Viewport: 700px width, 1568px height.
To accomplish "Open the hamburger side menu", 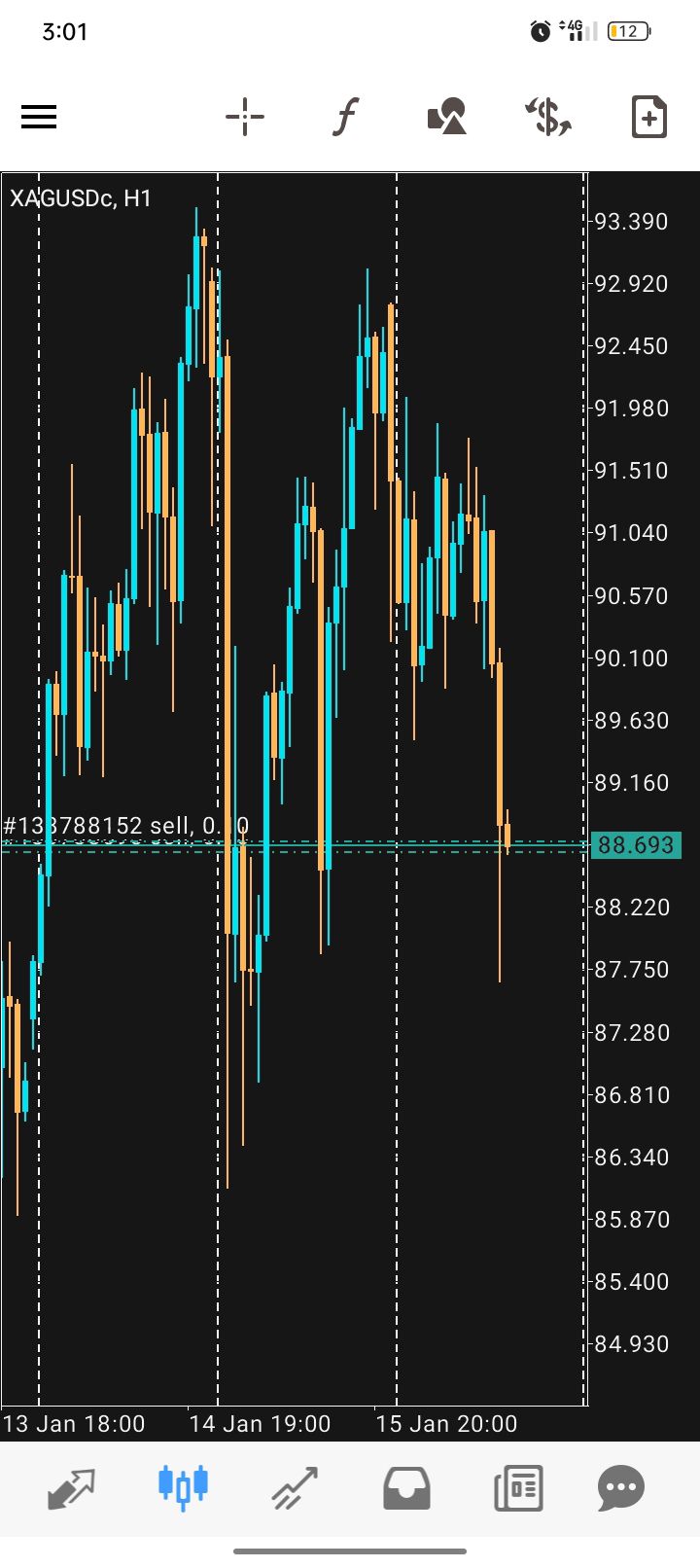I will pos(39,118).
